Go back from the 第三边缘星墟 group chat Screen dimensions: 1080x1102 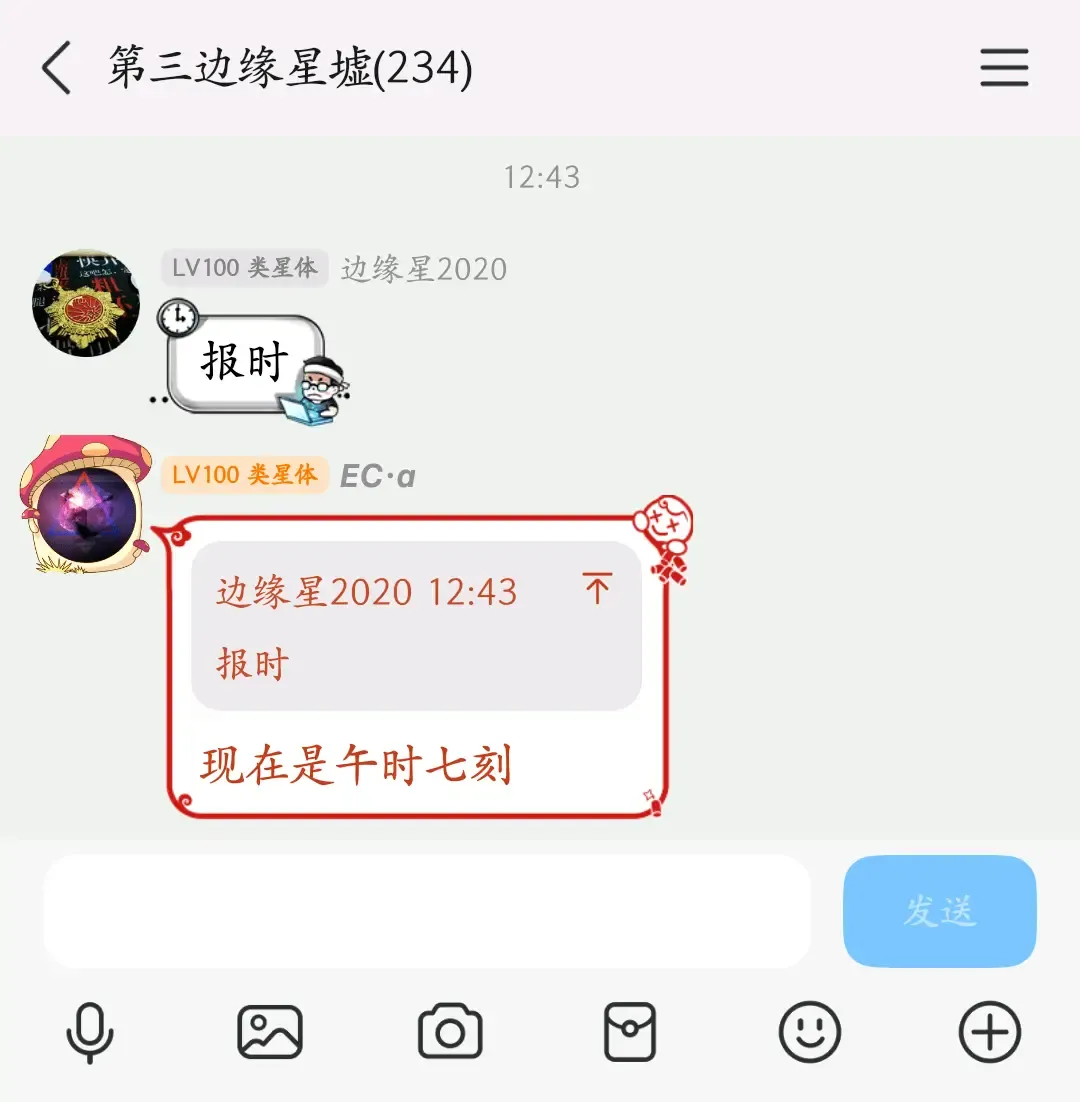pos(57,69)
